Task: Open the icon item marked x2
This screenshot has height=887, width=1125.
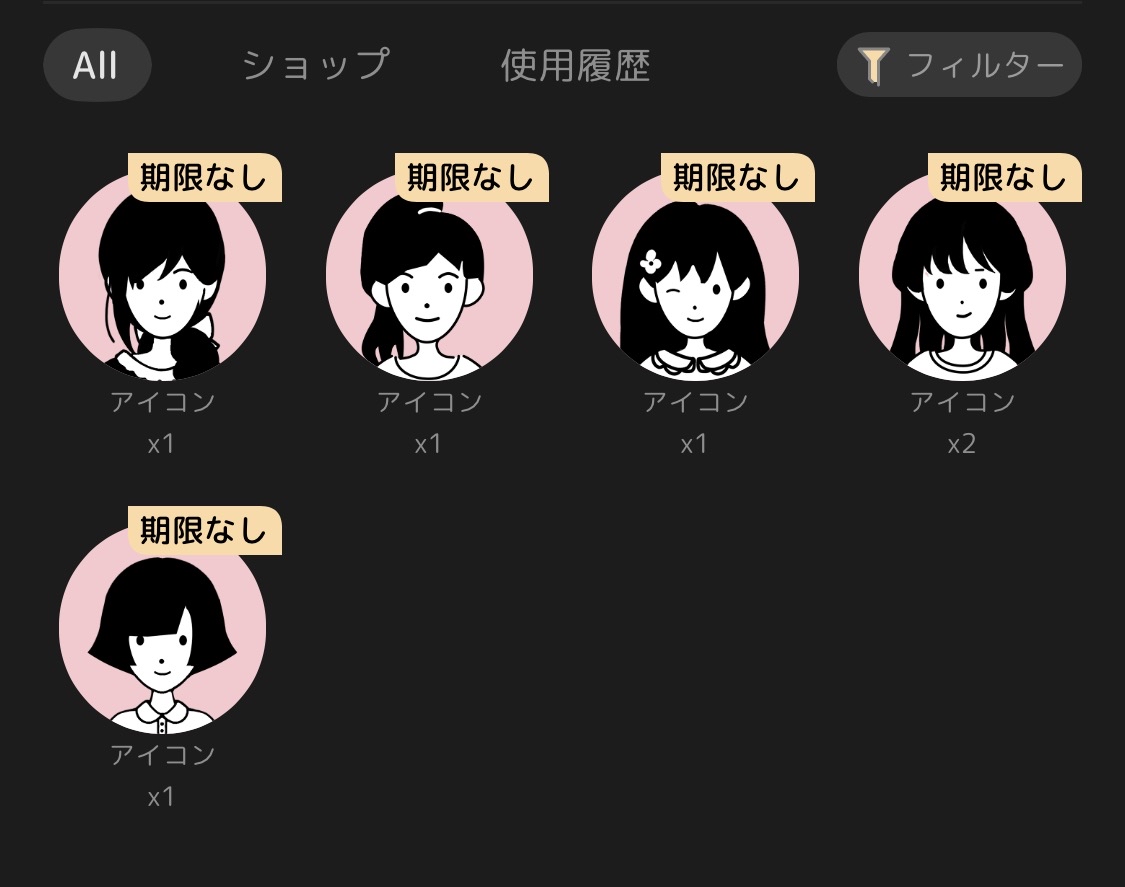Action: click(962, 277)
